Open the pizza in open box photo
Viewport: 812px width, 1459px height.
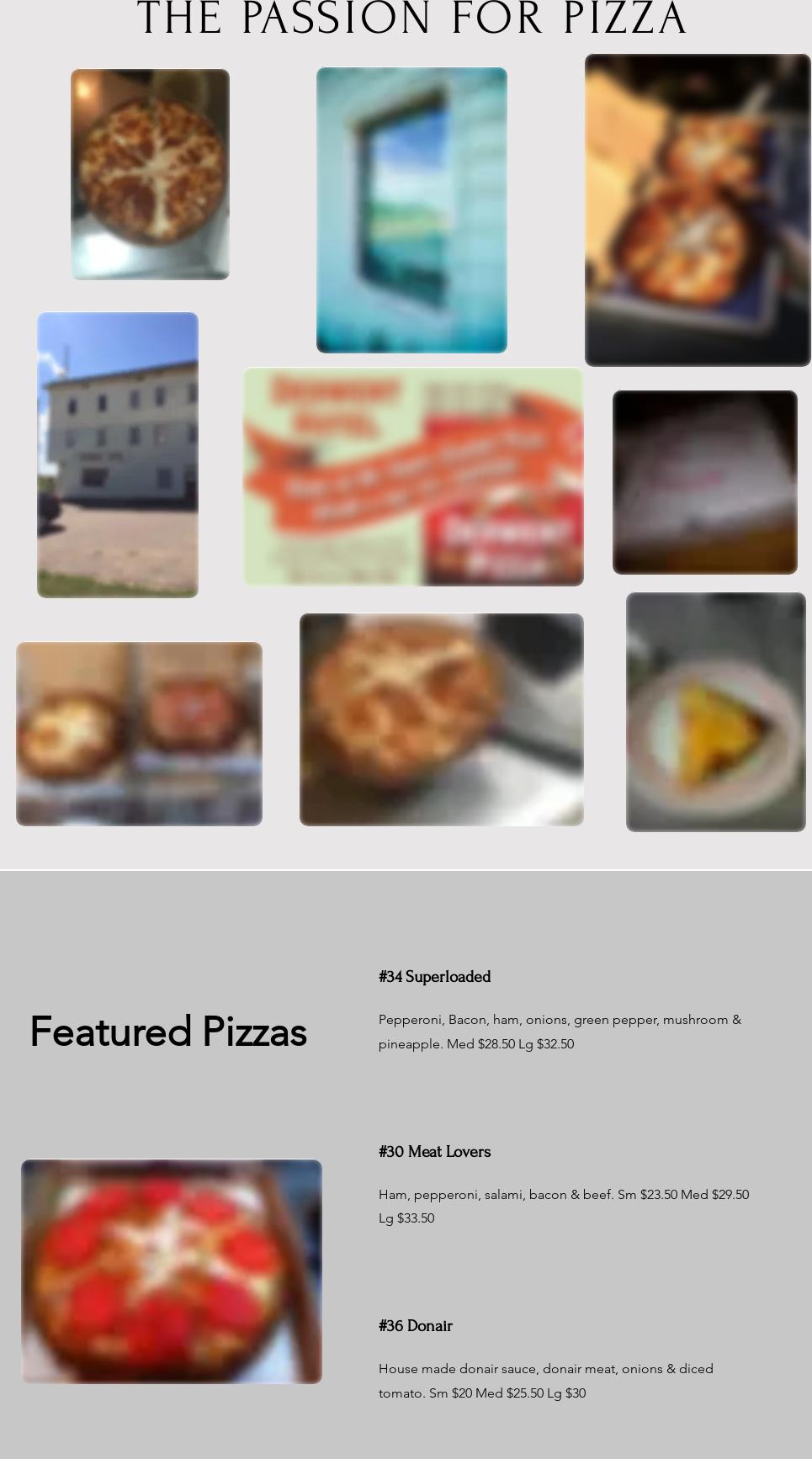698,210
